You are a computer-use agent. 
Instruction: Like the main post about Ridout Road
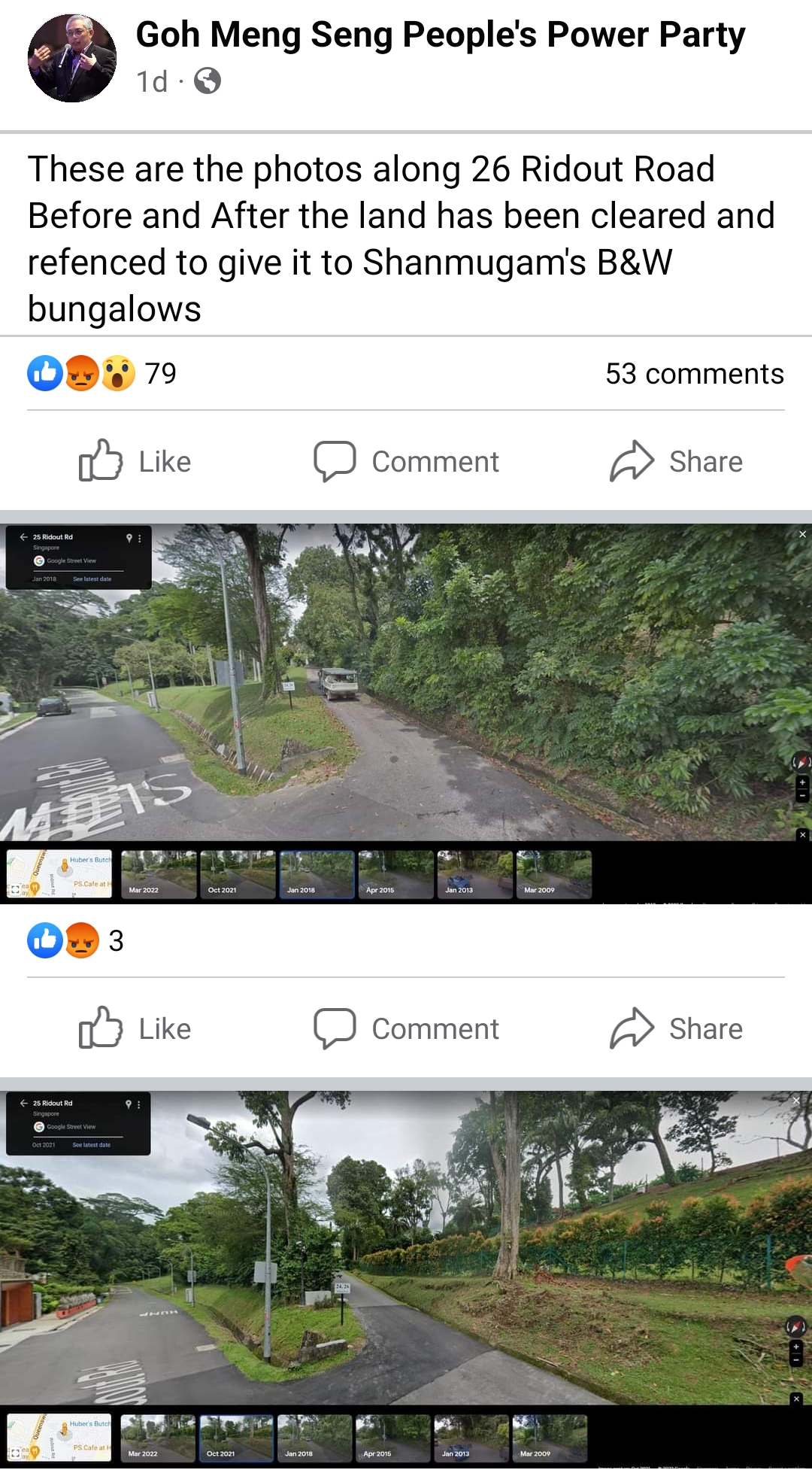tap(135, 461)
